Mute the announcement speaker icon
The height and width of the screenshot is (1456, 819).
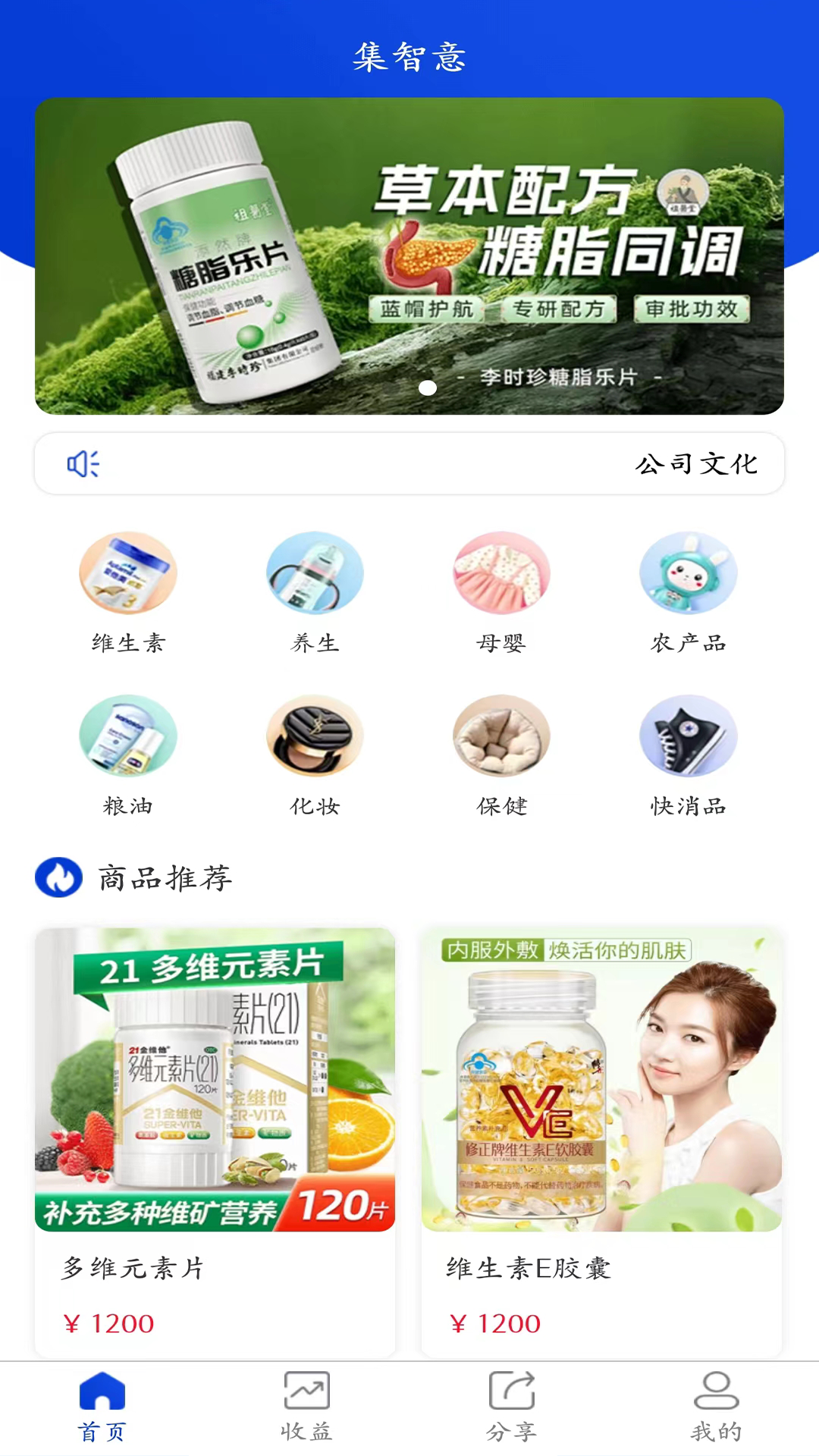83,465
